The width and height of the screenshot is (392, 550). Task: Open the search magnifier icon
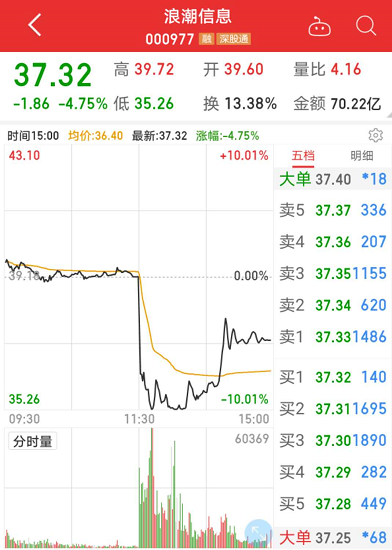tap(366, 26)
